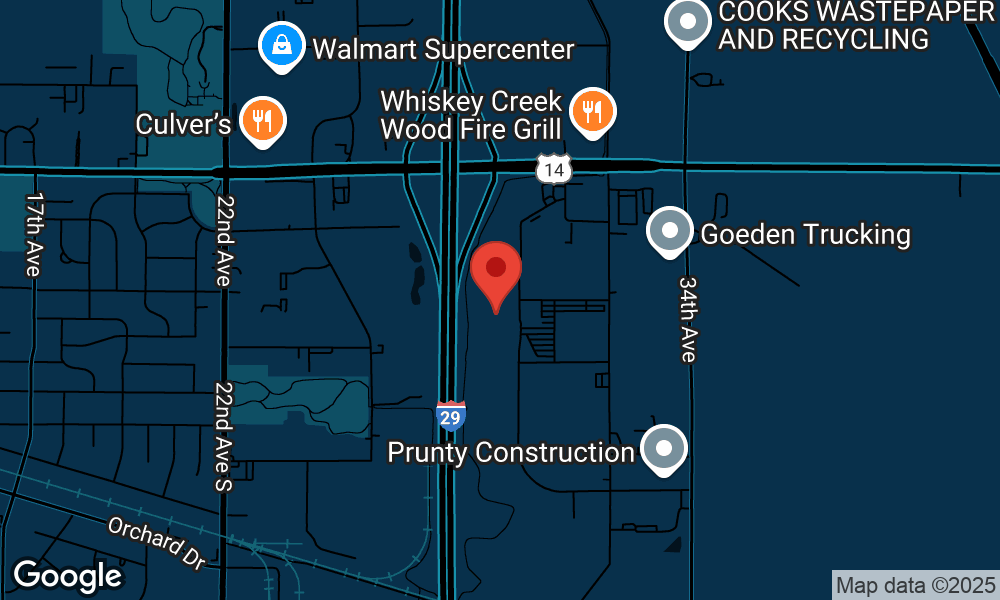Open the Prunty Construction marker
Screen dimensions: 1000x600
click(664, 449)
